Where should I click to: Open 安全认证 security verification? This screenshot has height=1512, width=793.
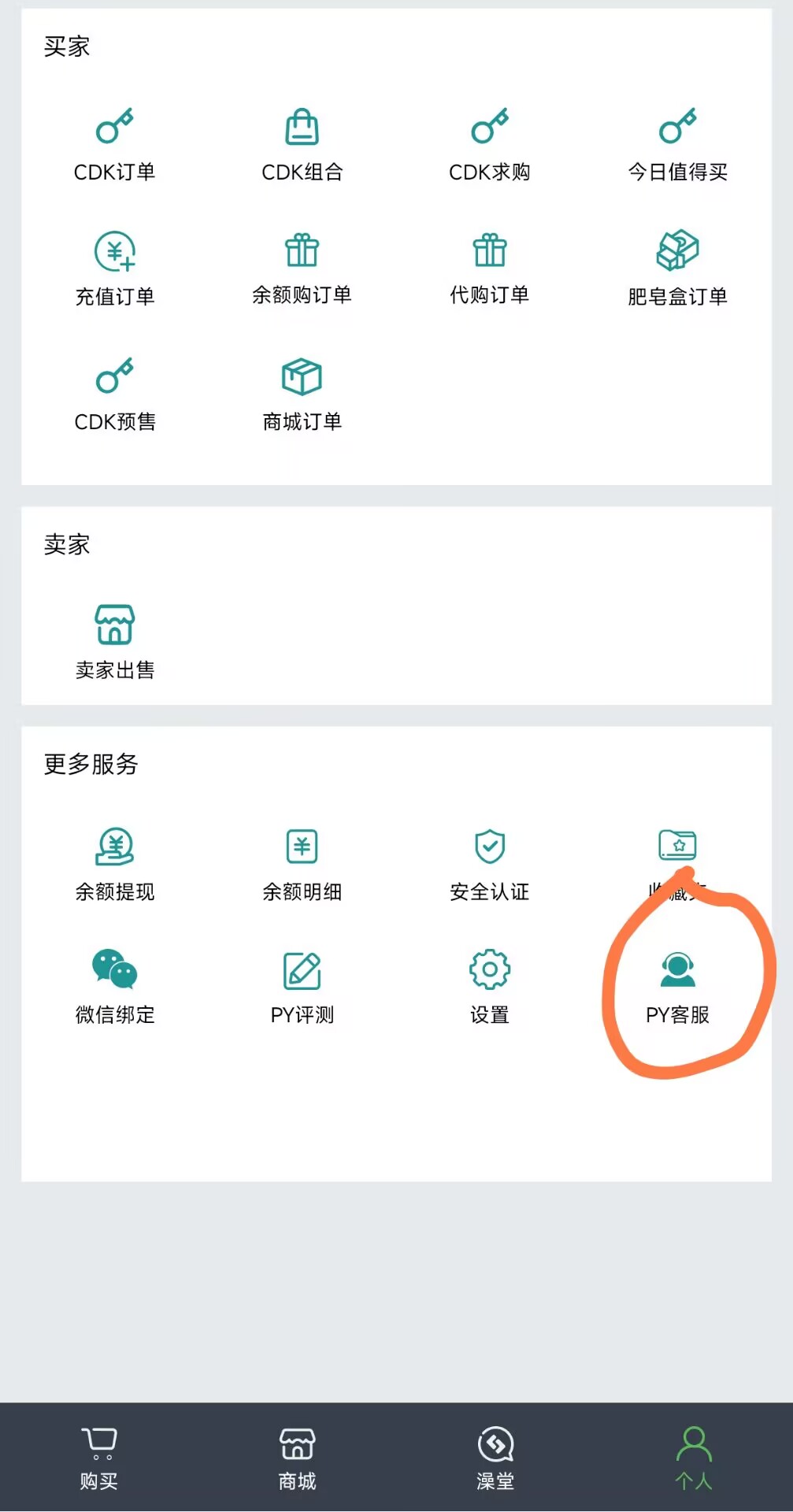[490, 865]
